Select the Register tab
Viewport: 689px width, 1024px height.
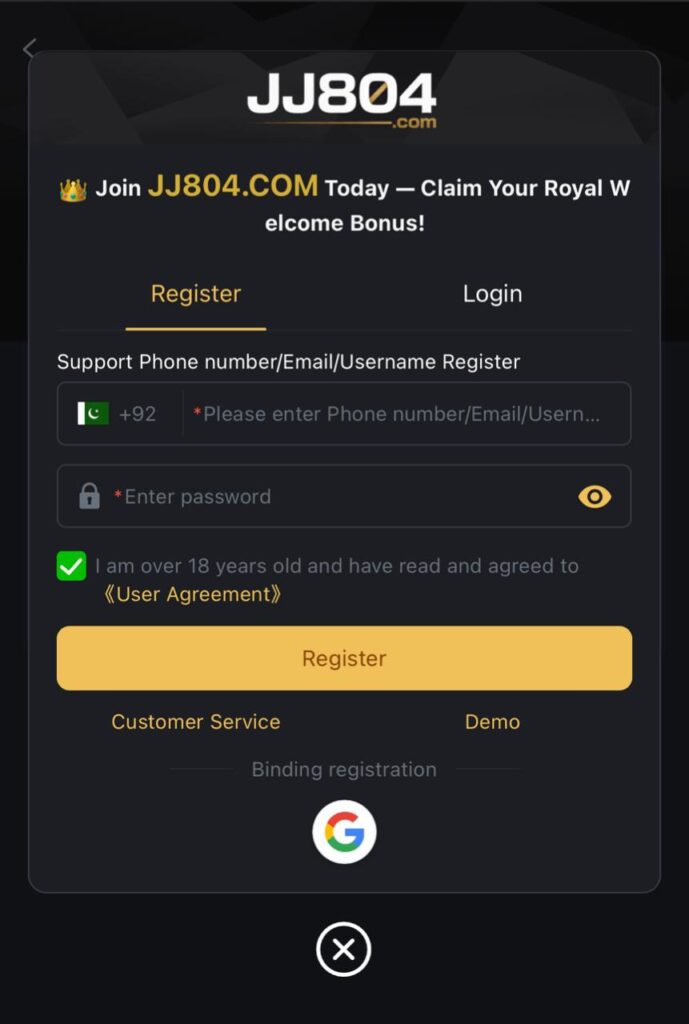tap(196, 294)
